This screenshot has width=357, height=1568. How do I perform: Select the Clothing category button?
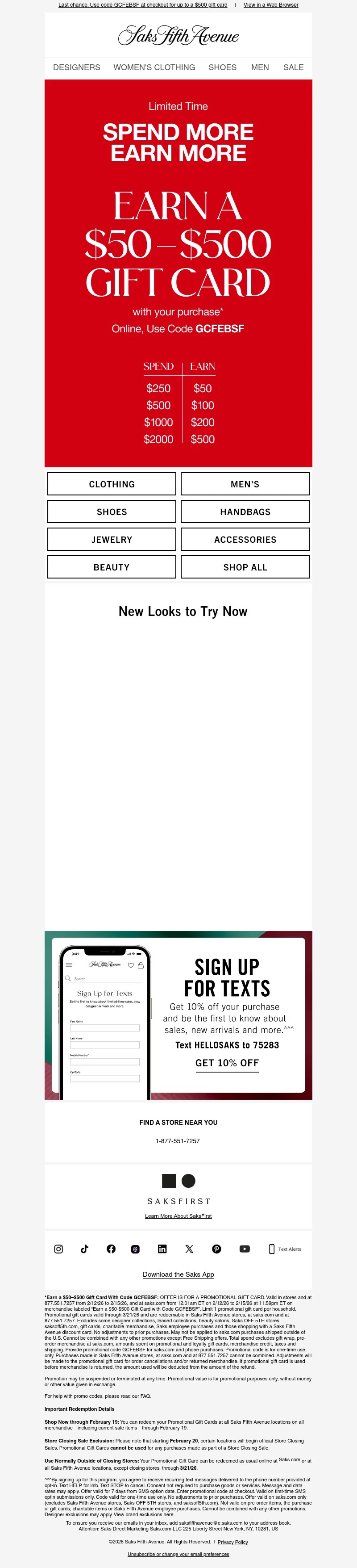coord(112,484)
